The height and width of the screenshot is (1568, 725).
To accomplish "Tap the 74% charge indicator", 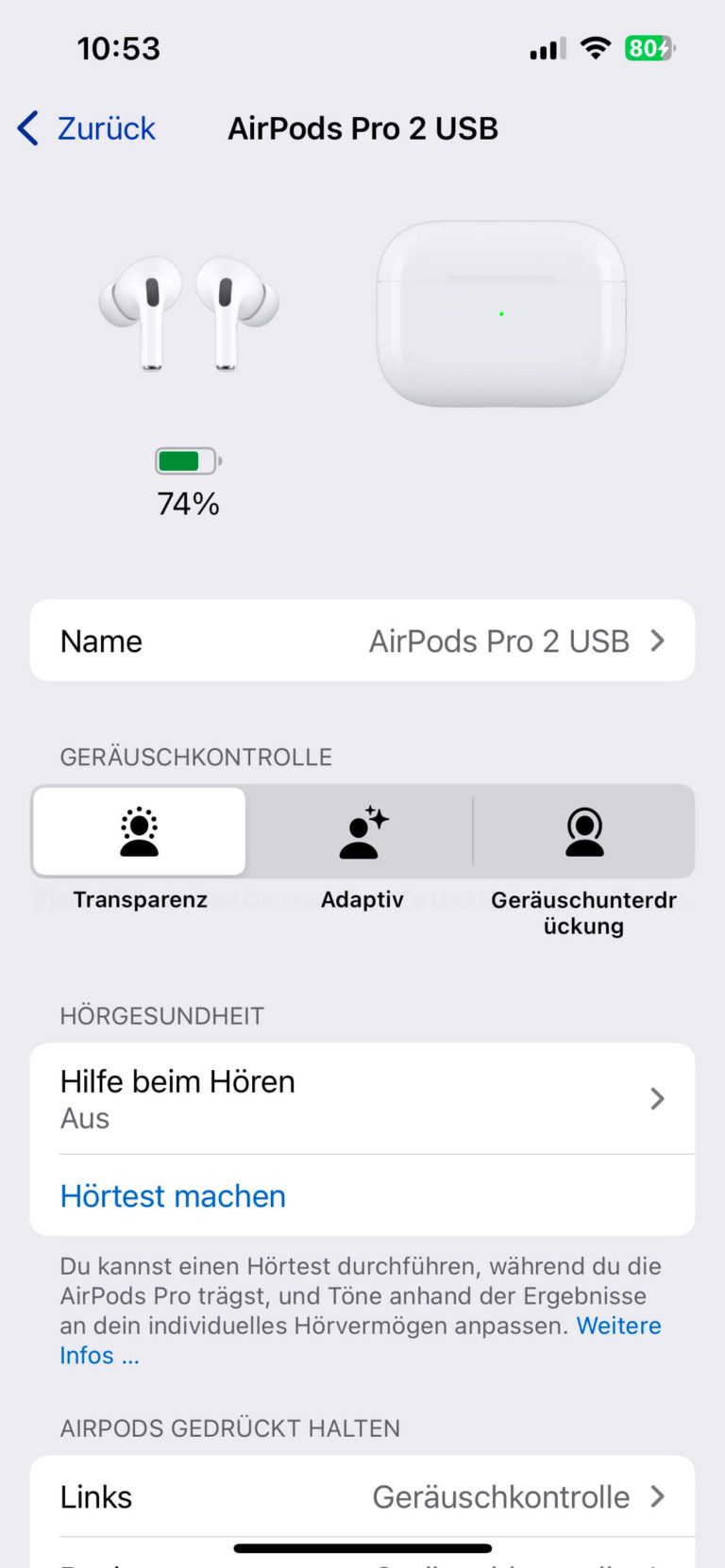I will pyautogui.click(x=188, y=504).
